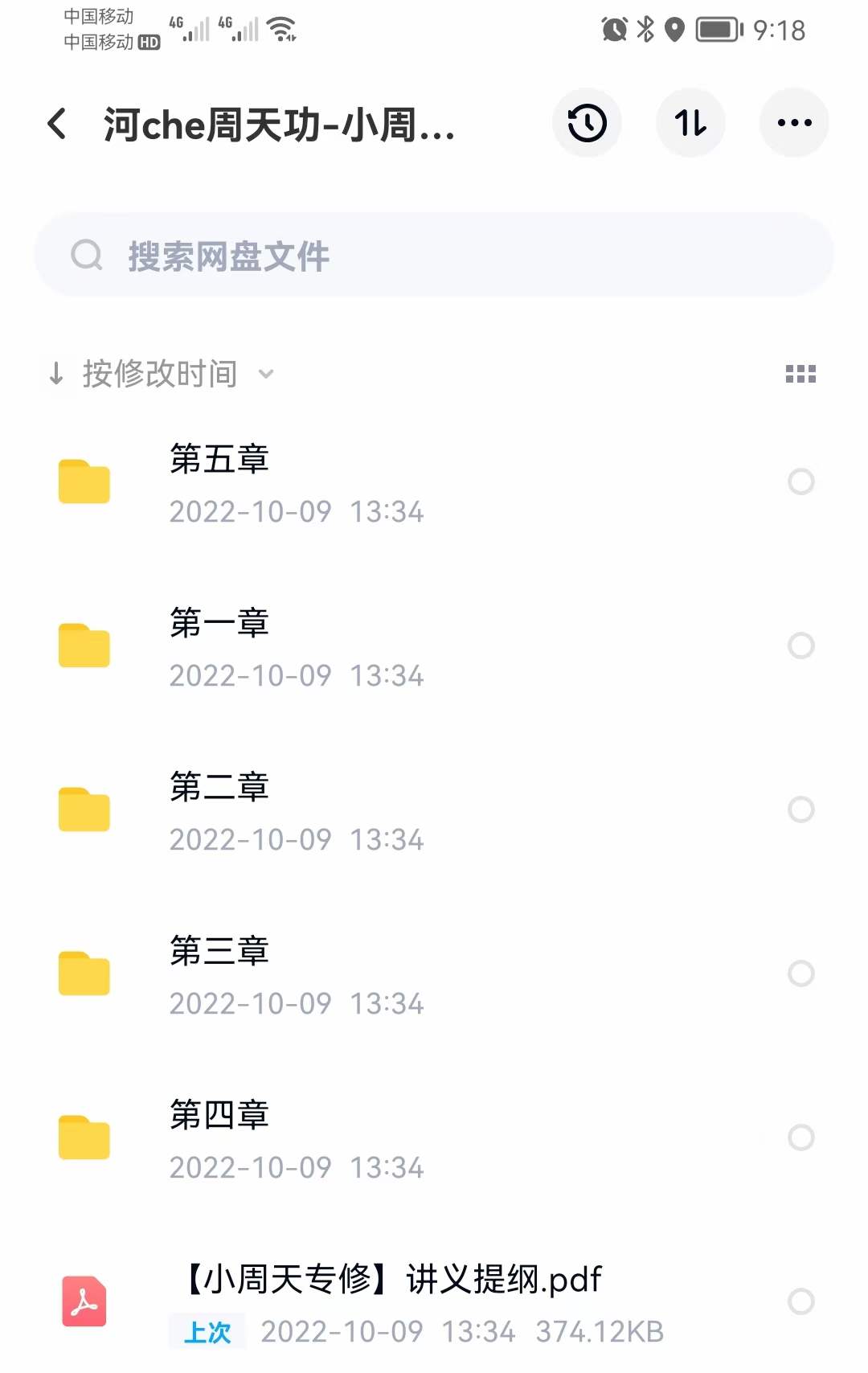Select the 第四章 folder checkbox

(801, 1137)
